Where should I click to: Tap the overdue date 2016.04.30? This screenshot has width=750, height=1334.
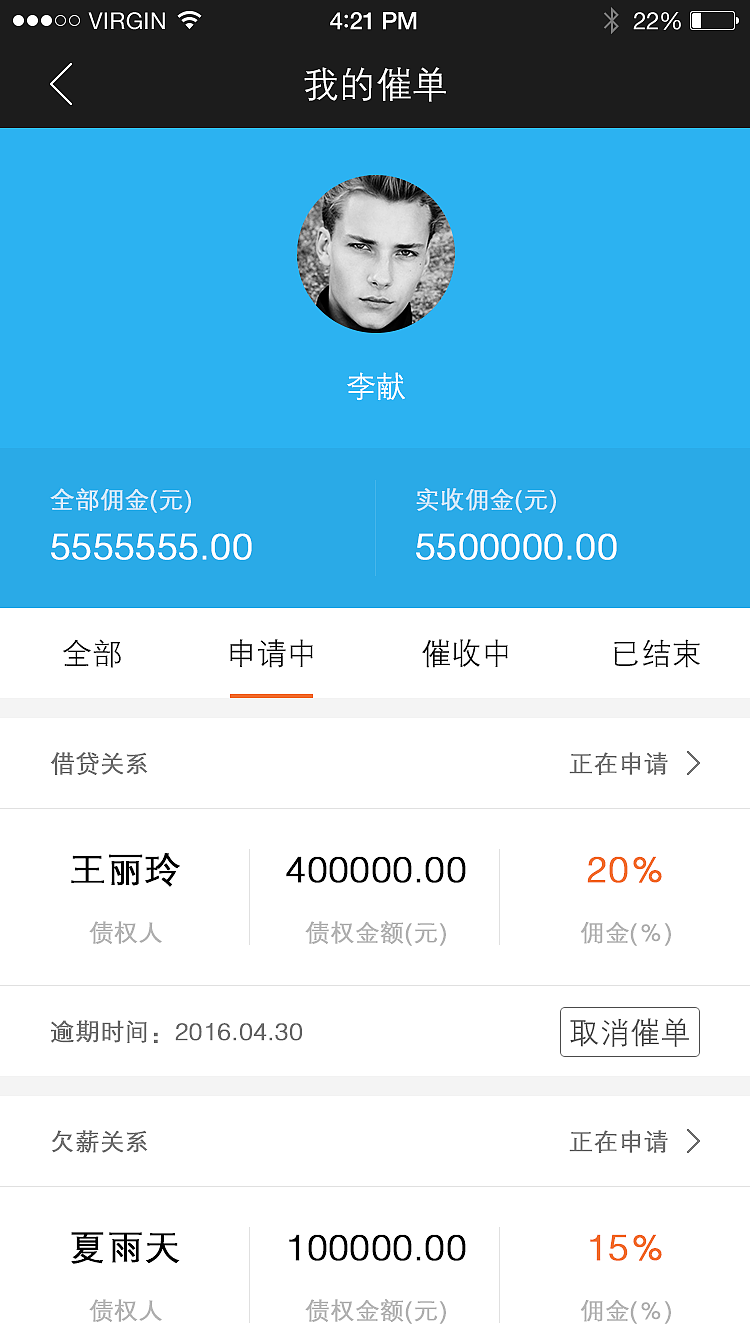(x=238, y=1032)
